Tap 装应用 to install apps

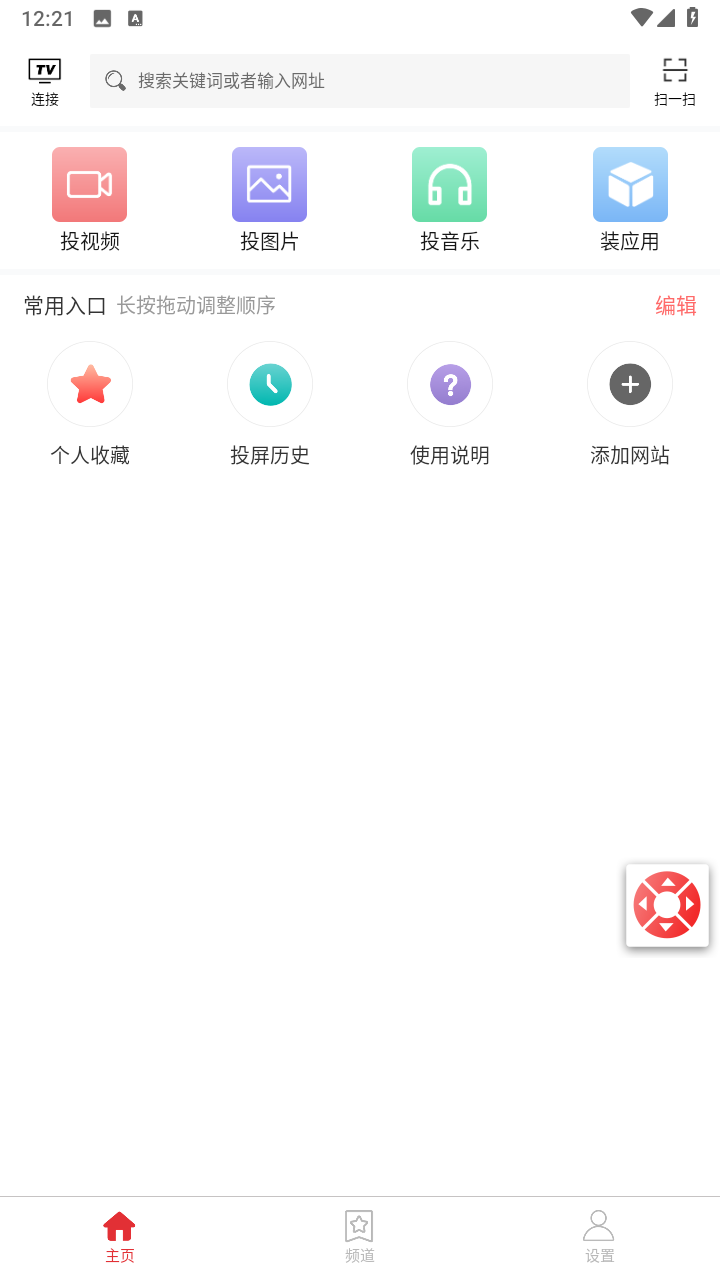pyautogui.click(x=630, y=200)
